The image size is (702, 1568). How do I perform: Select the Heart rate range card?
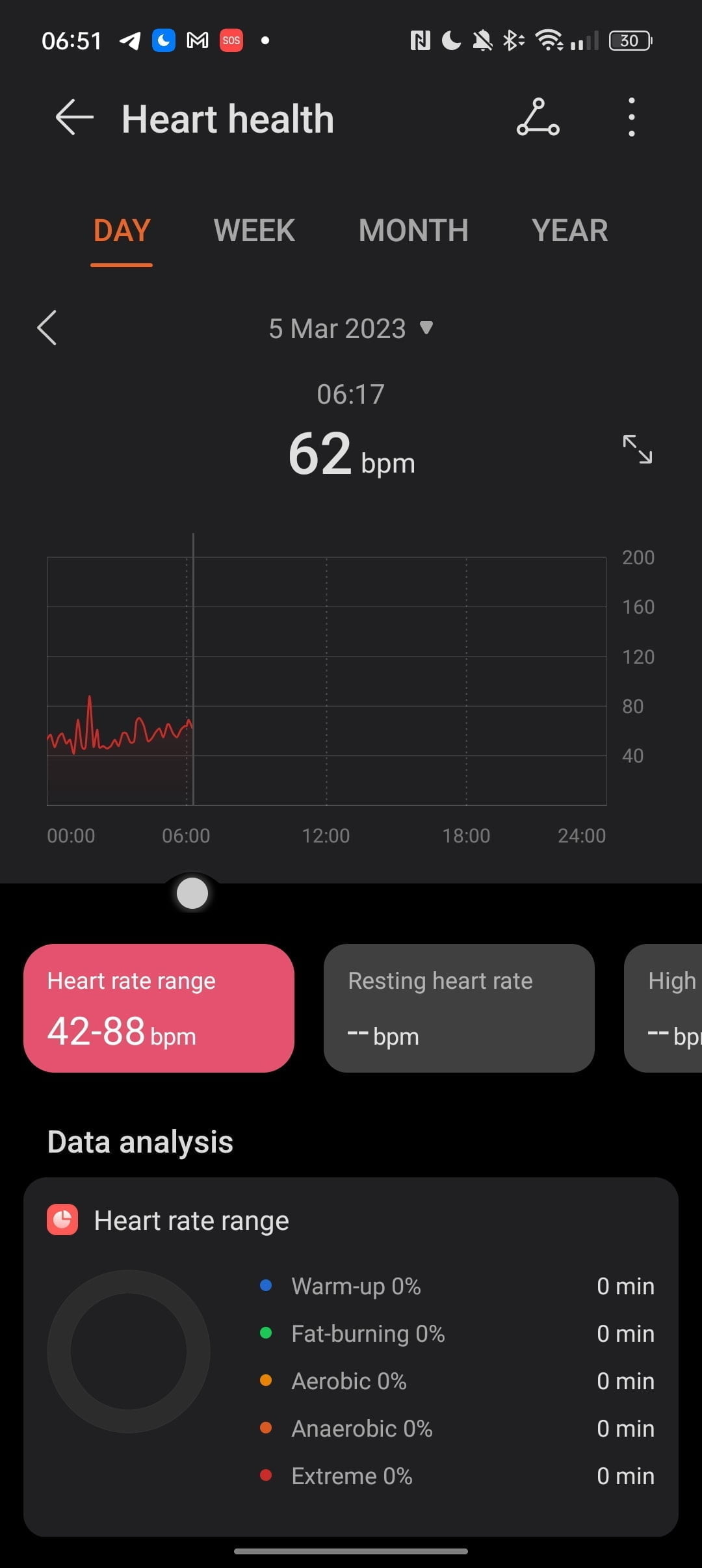[159, 1008]
